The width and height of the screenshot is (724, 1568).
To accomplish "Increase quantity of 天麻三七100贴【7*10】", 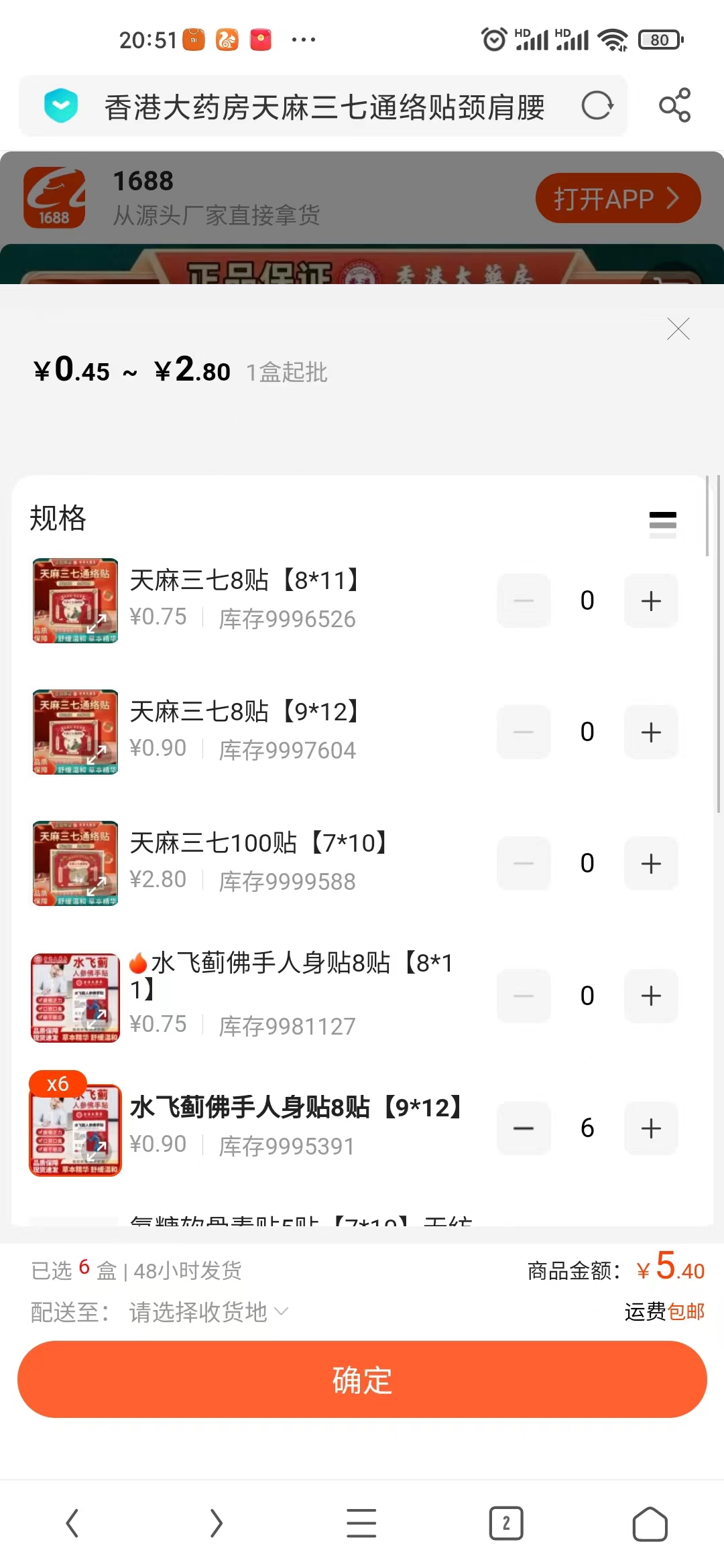I will [651, 864].
